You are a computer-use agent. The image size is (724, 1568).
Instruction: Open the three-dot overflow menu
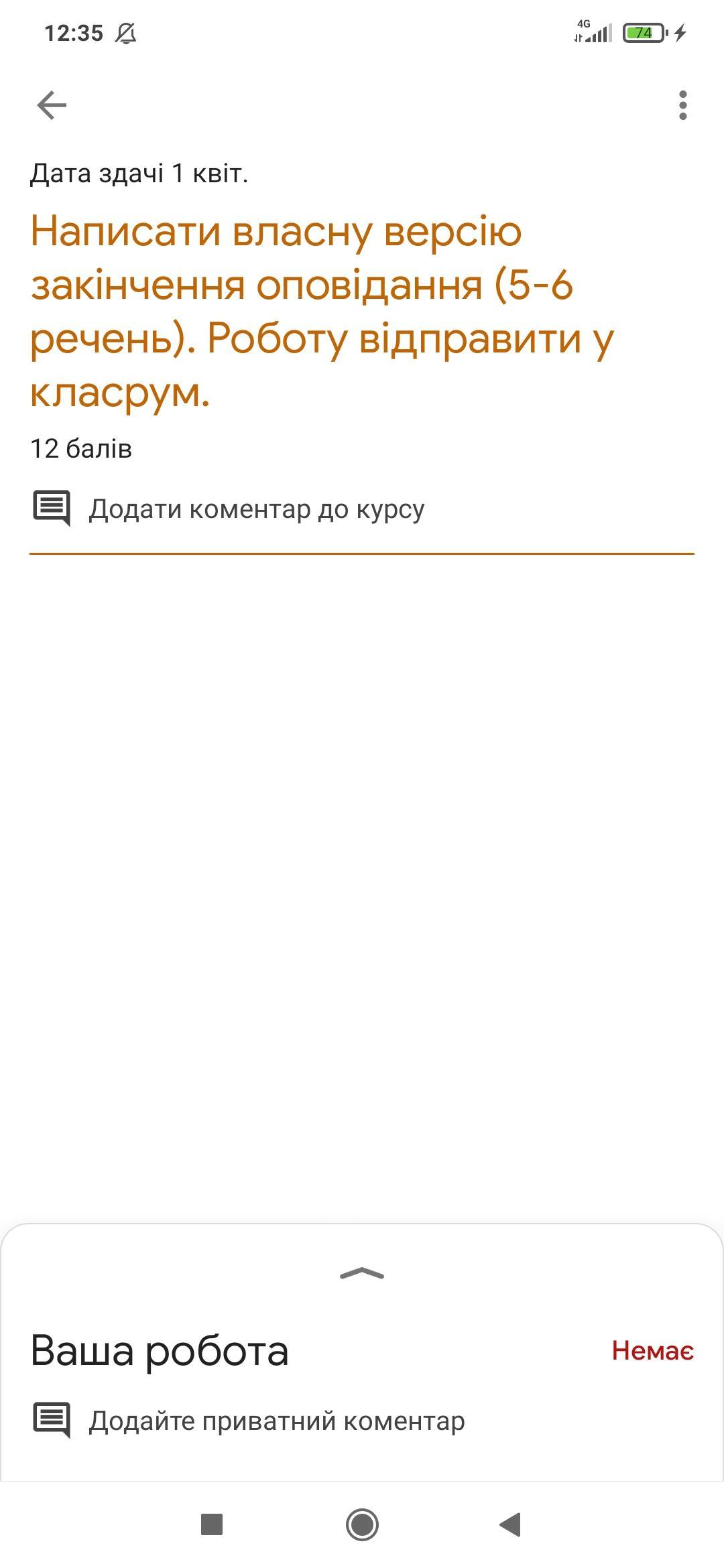(x=682, y=106)
